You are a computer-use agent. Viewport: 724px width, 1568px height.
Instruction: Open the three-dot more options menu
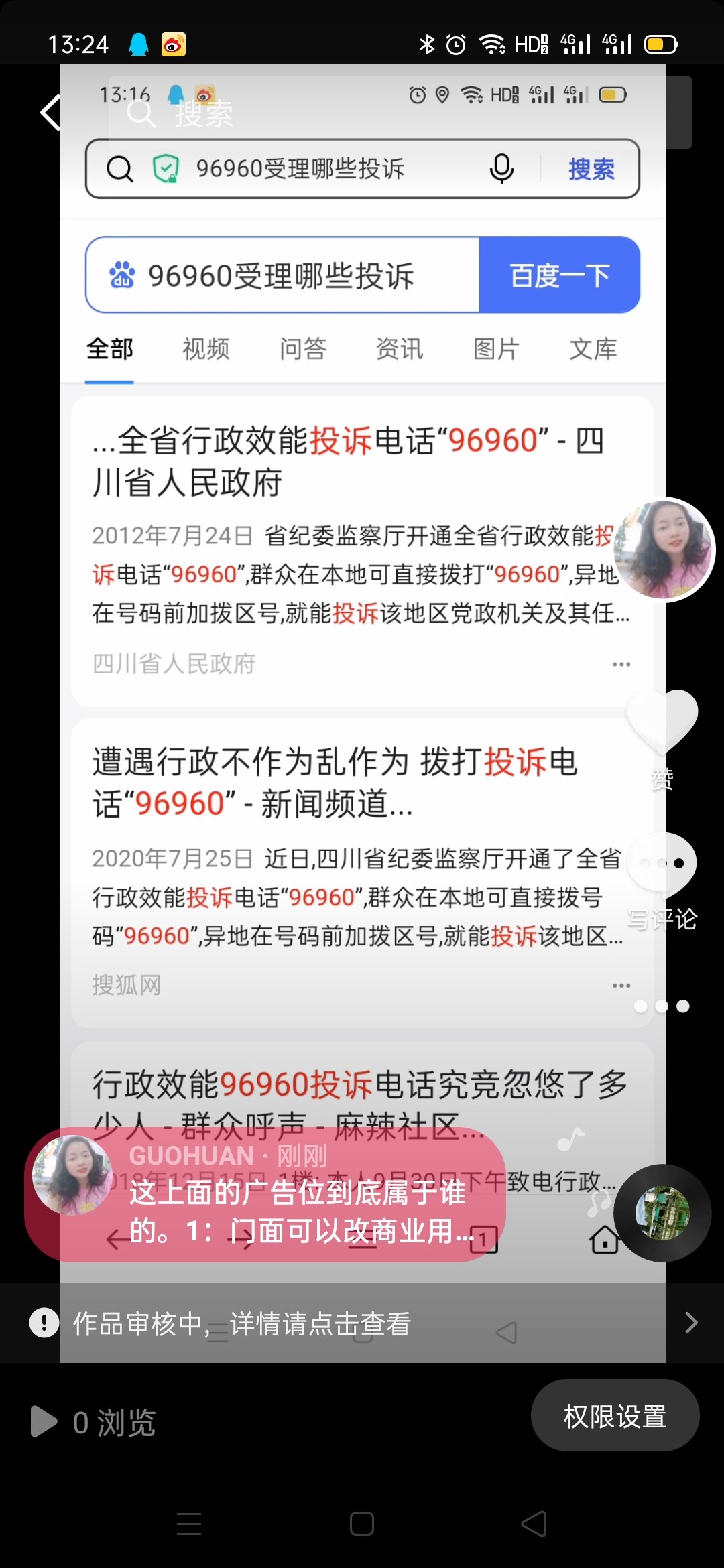pyautogui.click(x=662, y=1006)
